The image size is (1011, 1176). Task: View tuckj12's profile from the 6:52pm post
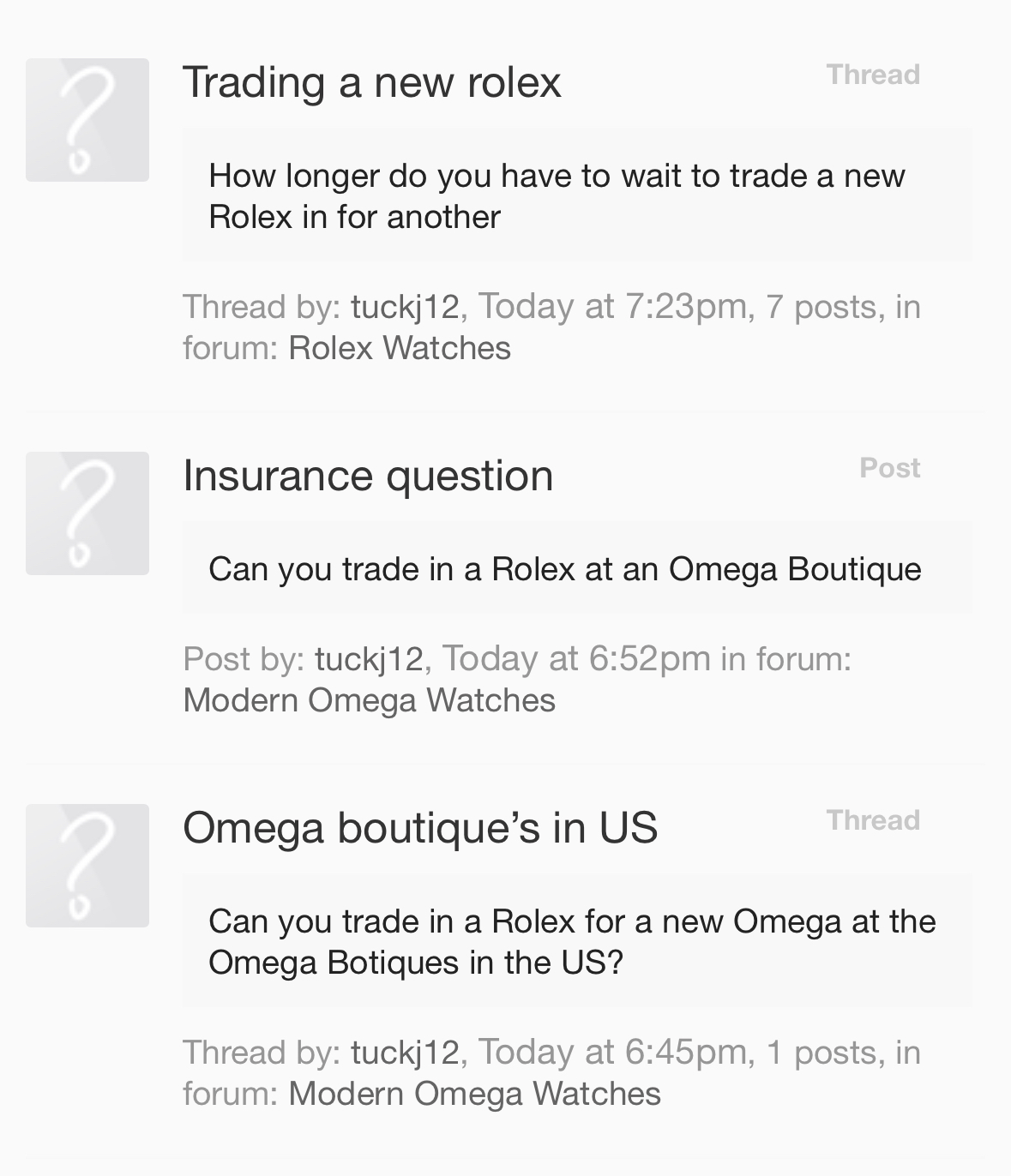pyautogui.click(x=369, y=659)
